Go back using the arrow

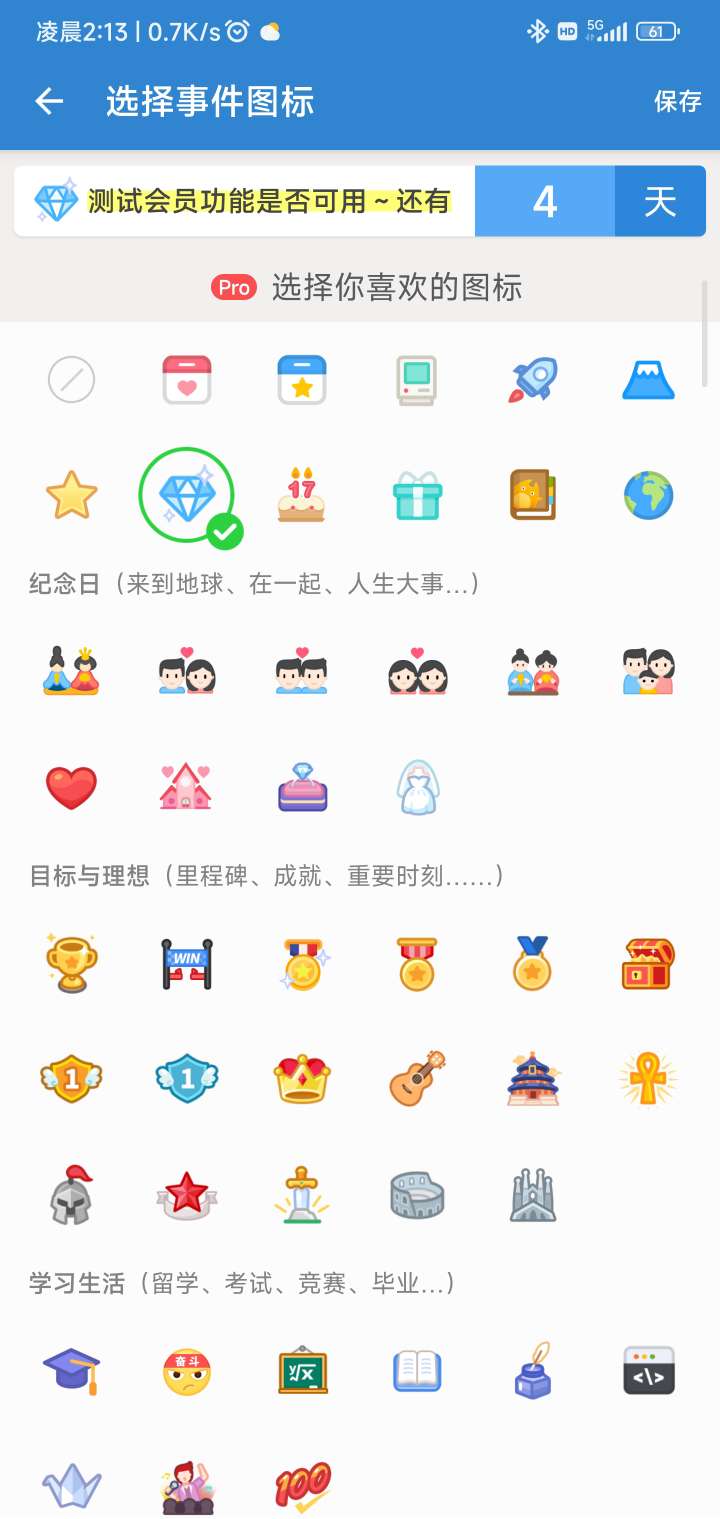pos(49,101)
